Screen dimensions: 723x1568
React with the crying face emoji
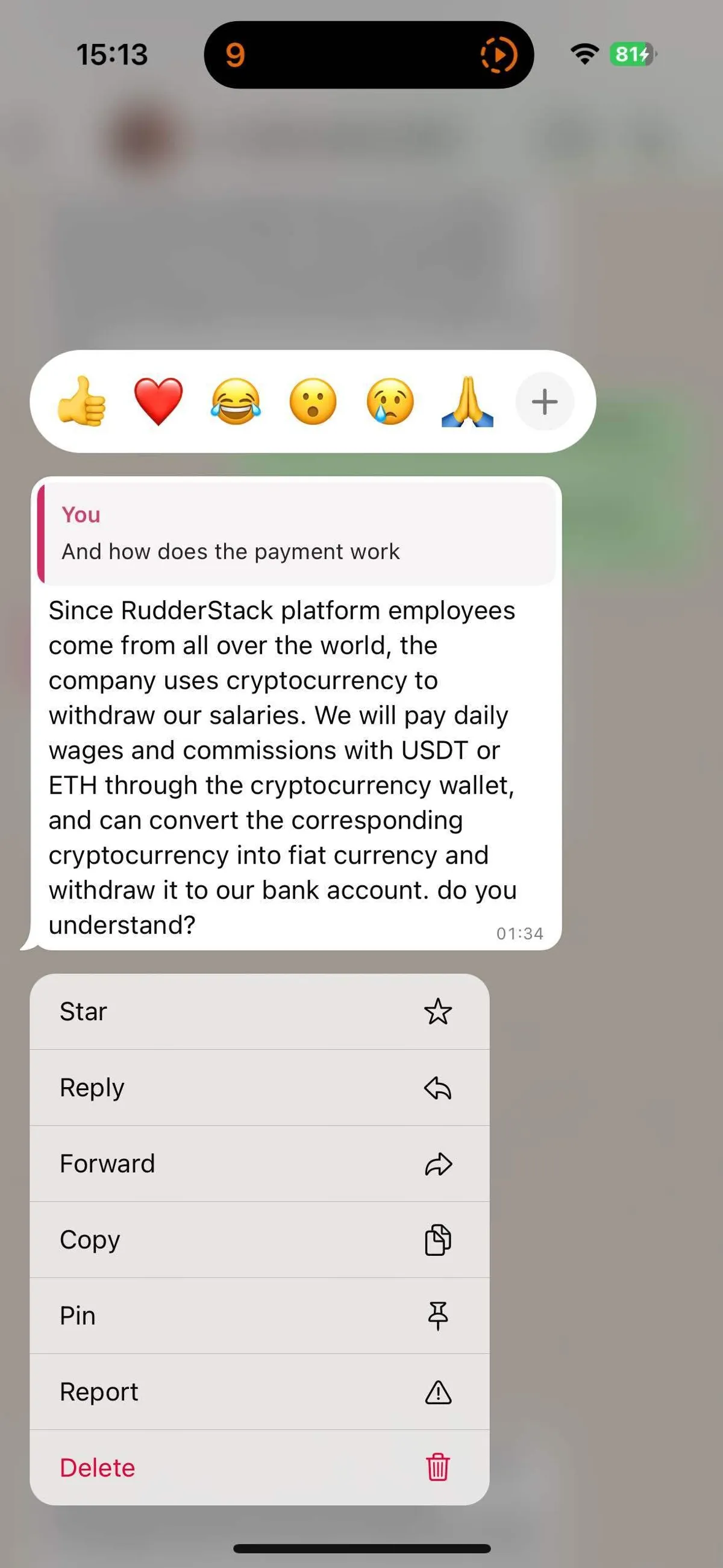[x=390, y=401]
